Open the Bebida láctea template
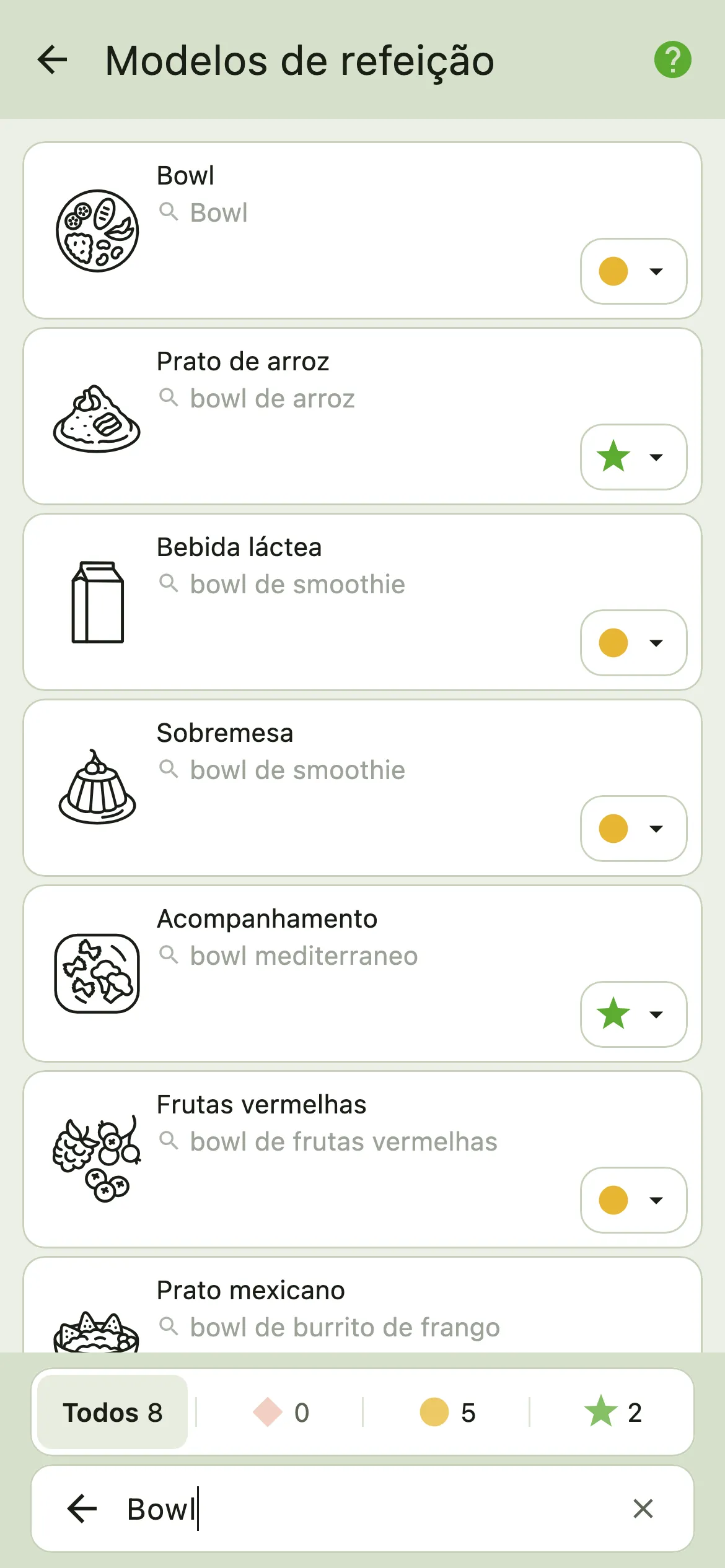The height and width of the screenshot is (1568, 725). [362, 602]
